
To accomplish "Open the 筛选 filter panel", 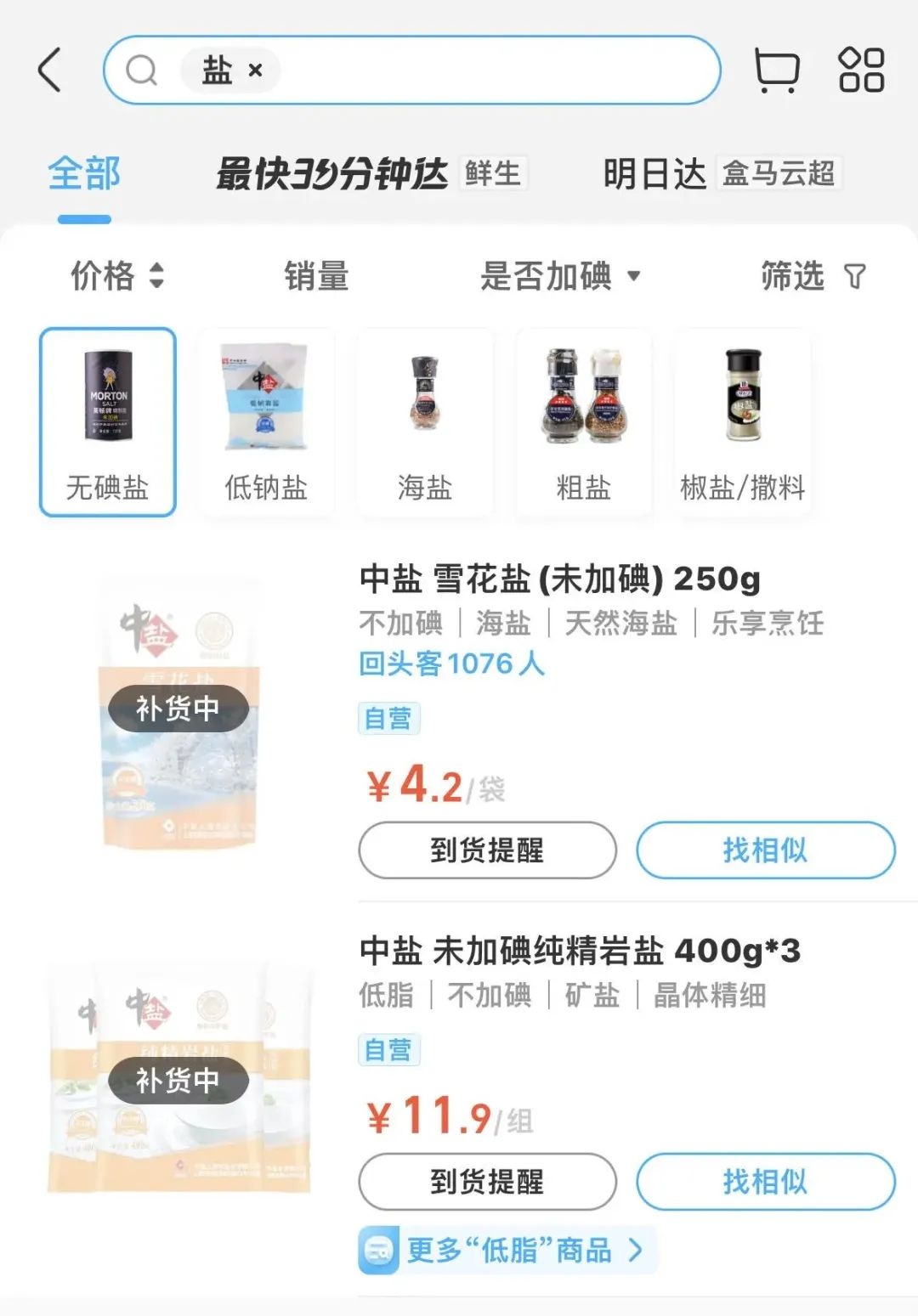I will [x=812, y=276].
